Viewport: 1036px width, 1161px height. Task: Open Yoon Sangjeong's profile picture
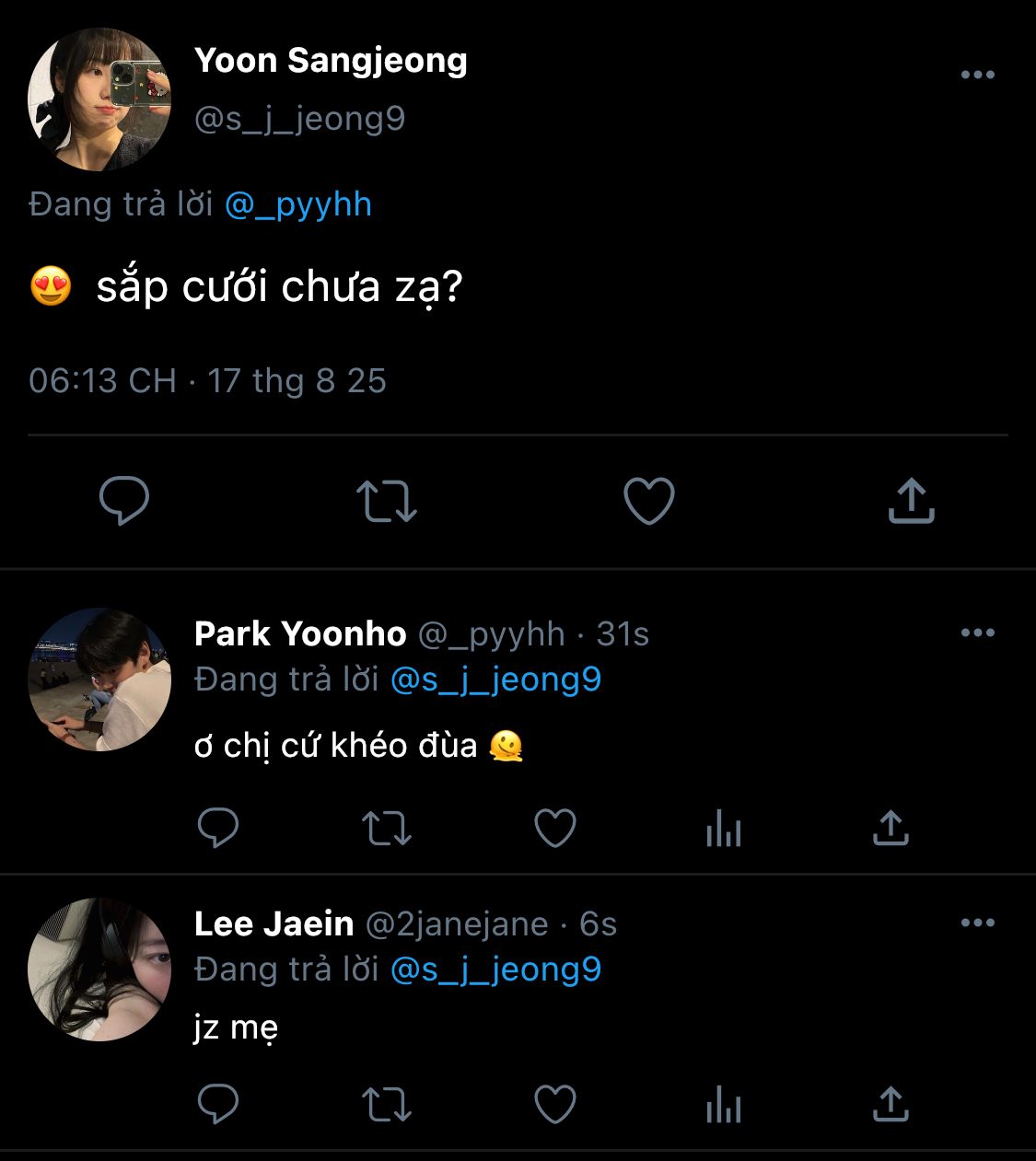click(x=99, y=99)
